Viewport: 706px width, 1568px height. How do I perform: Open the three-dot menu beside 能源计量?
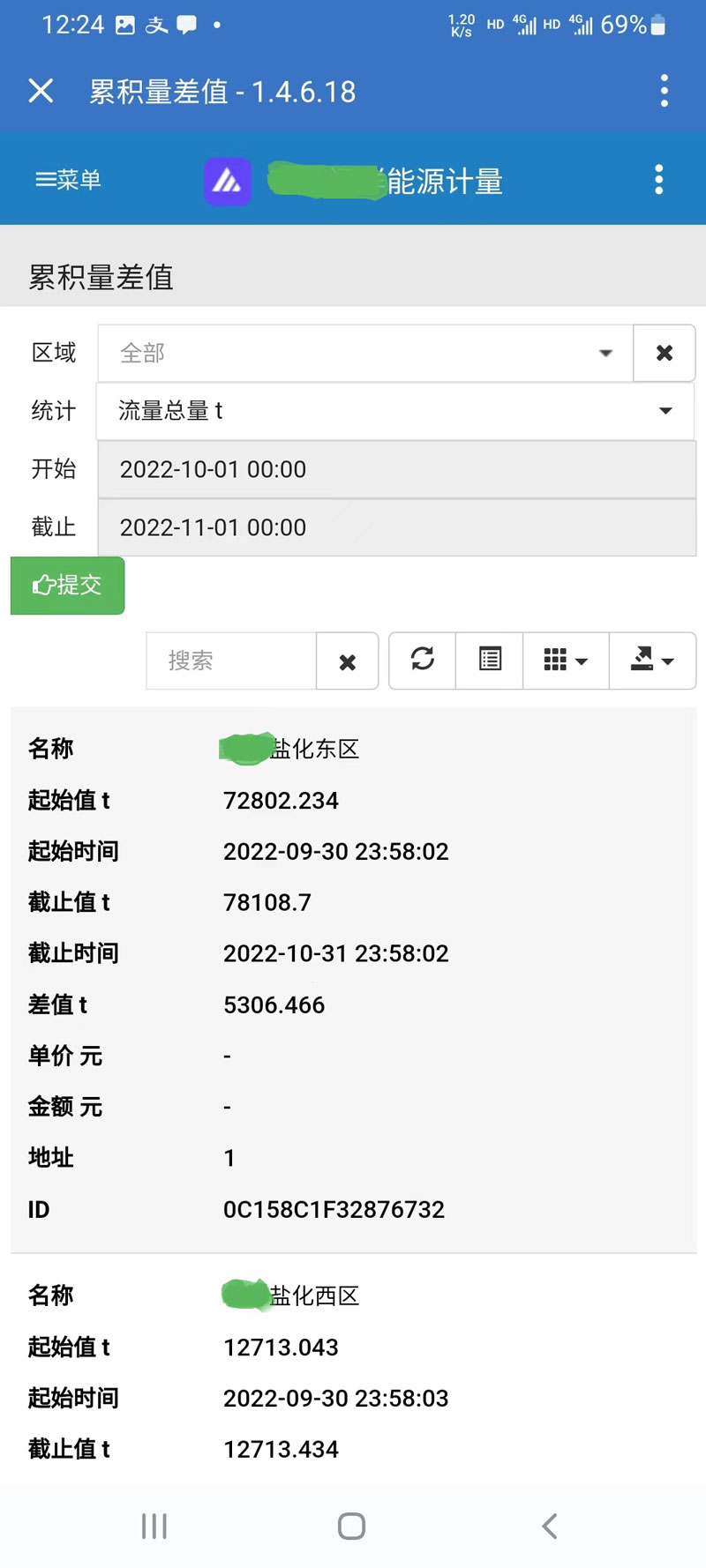[x=658, y=180]
